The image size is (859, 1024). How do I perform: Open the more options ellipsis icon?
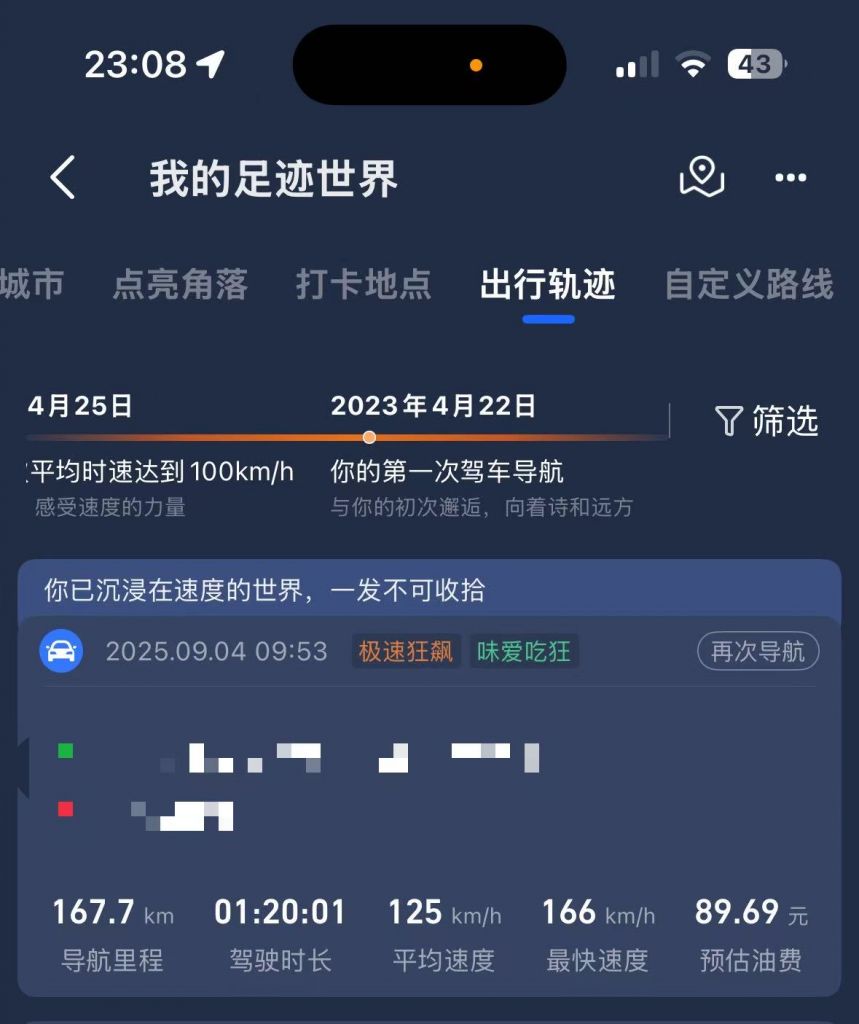pos(791,178)
